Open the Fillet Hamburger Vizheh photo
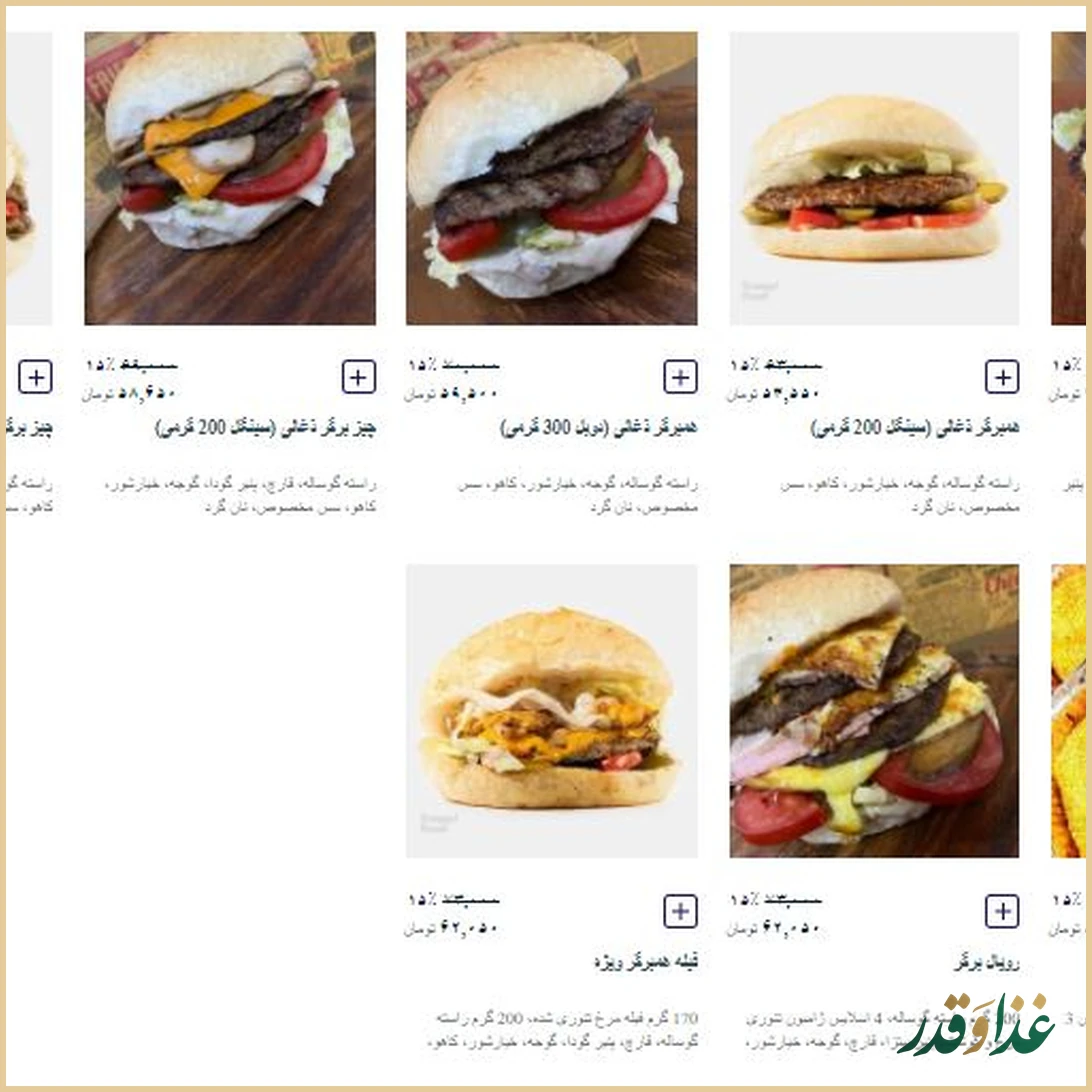 tap(551, 711)
